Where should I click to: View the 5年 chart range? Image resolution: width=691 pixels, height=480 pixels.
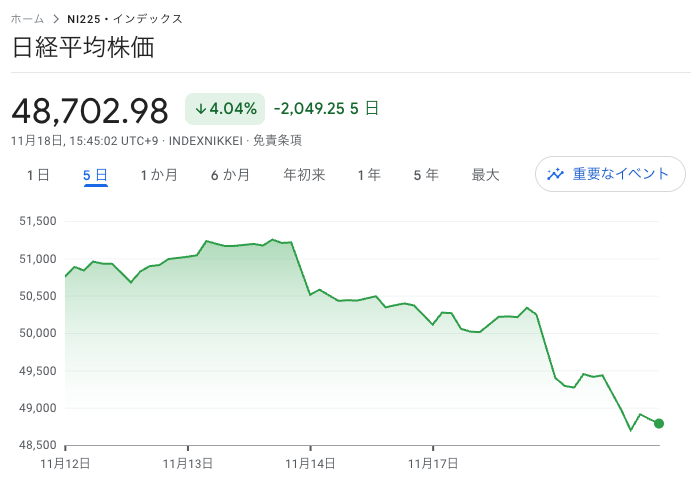coord(426,175)
